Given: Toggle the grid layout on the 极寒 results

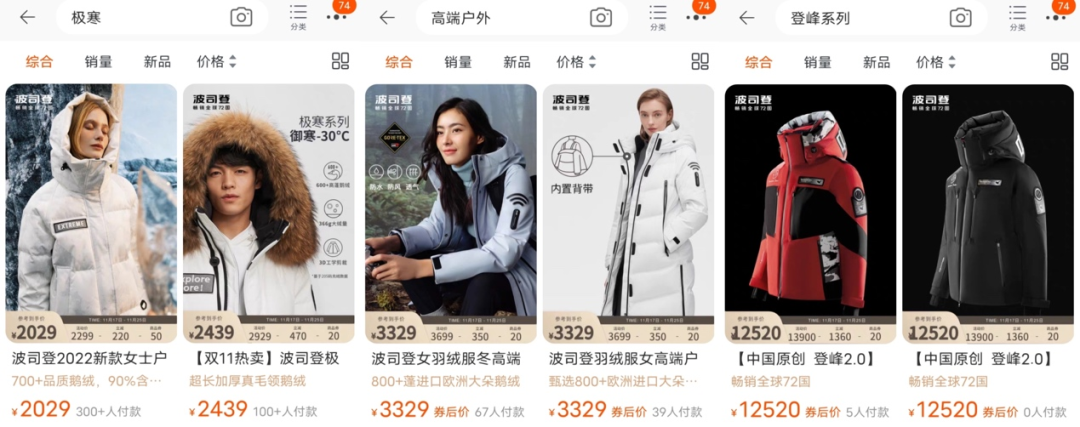Looking at the screenshot, I should click(x=339, y=62).
